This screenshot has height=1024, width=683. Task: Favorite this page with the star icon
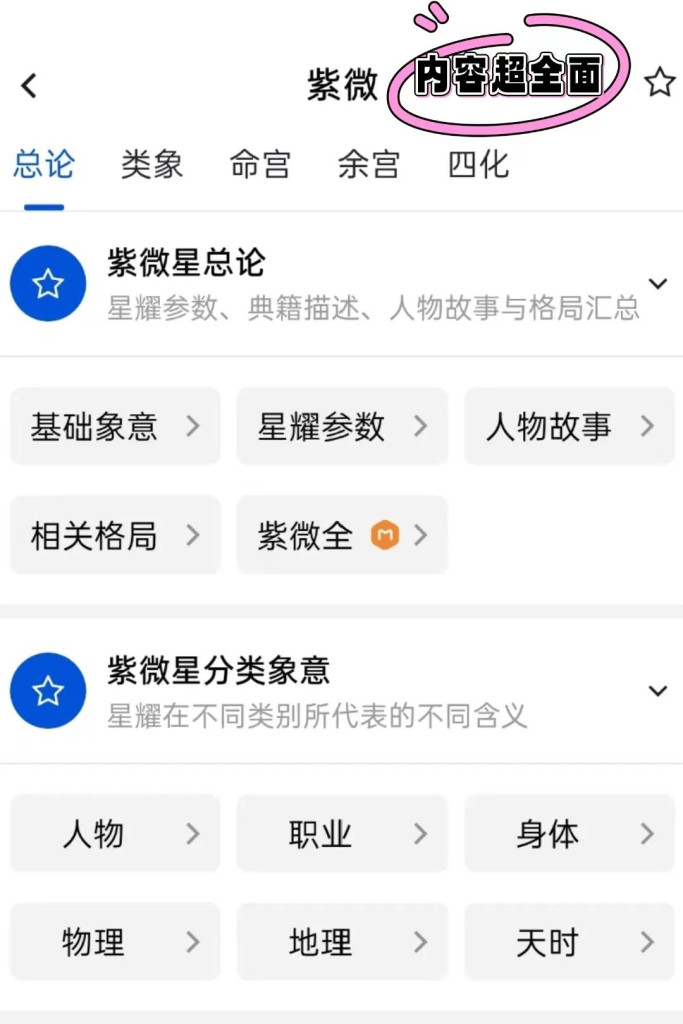[x=659, y=83]
